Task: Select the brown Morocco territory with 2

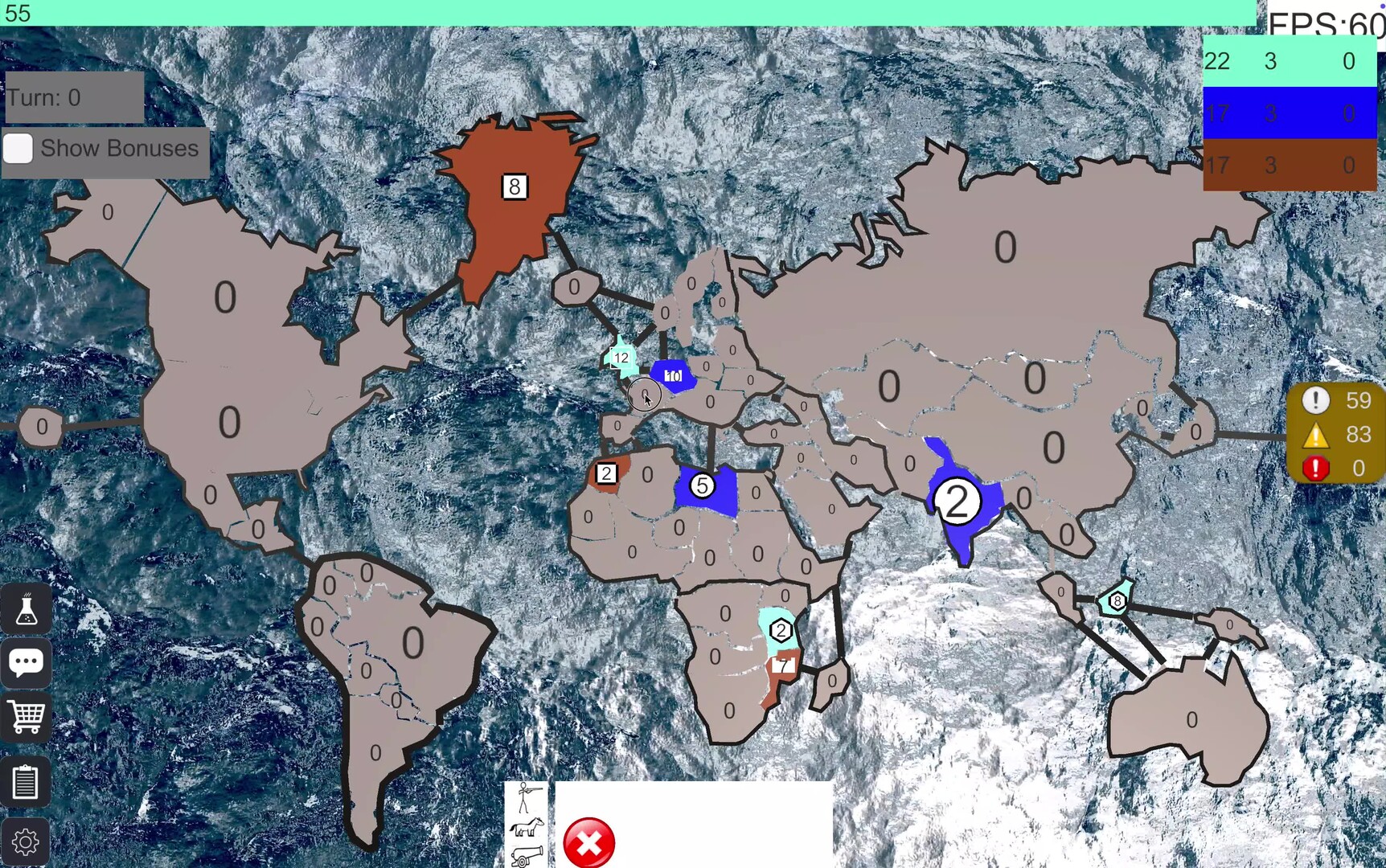Action: click(x=607, y=474)
